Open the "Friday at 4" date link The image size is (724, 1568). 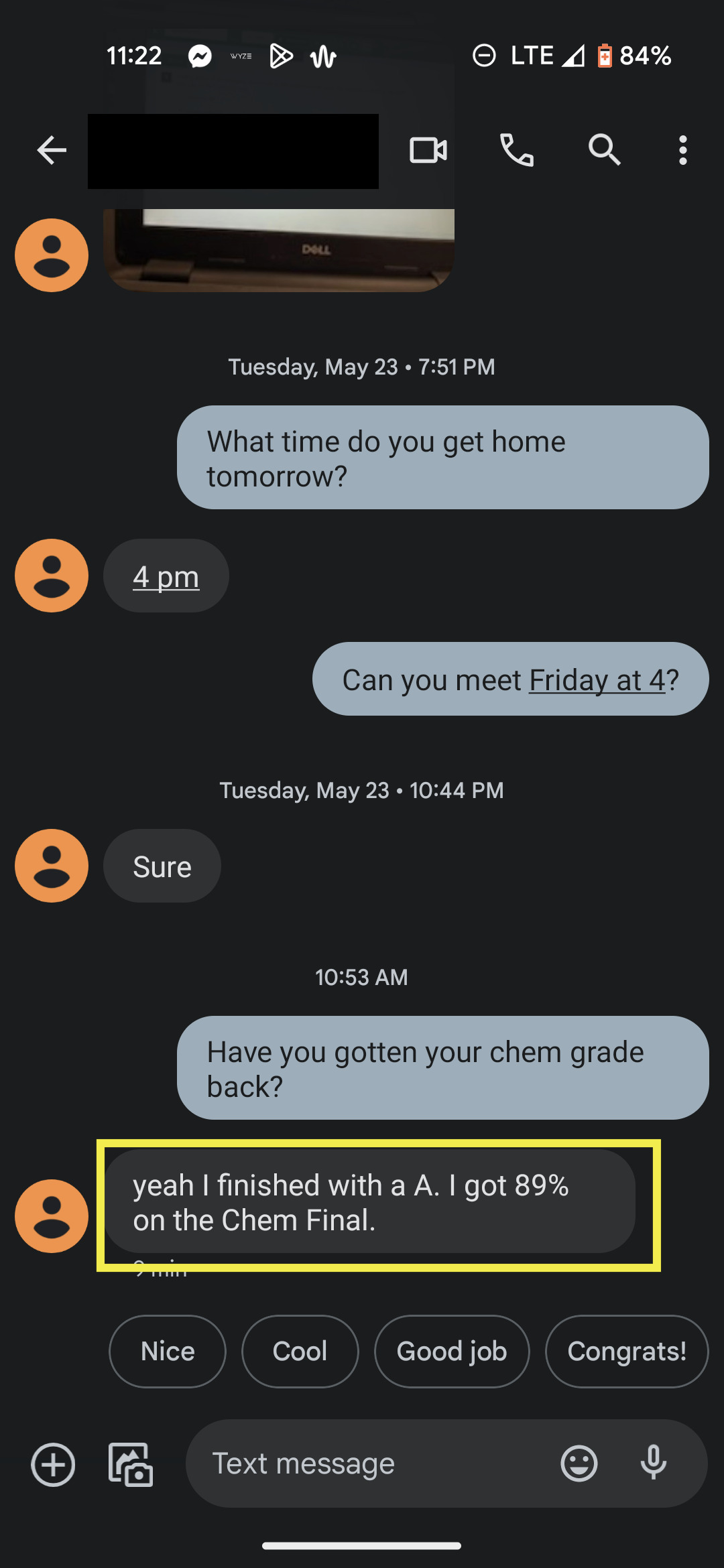click(597, 680)
